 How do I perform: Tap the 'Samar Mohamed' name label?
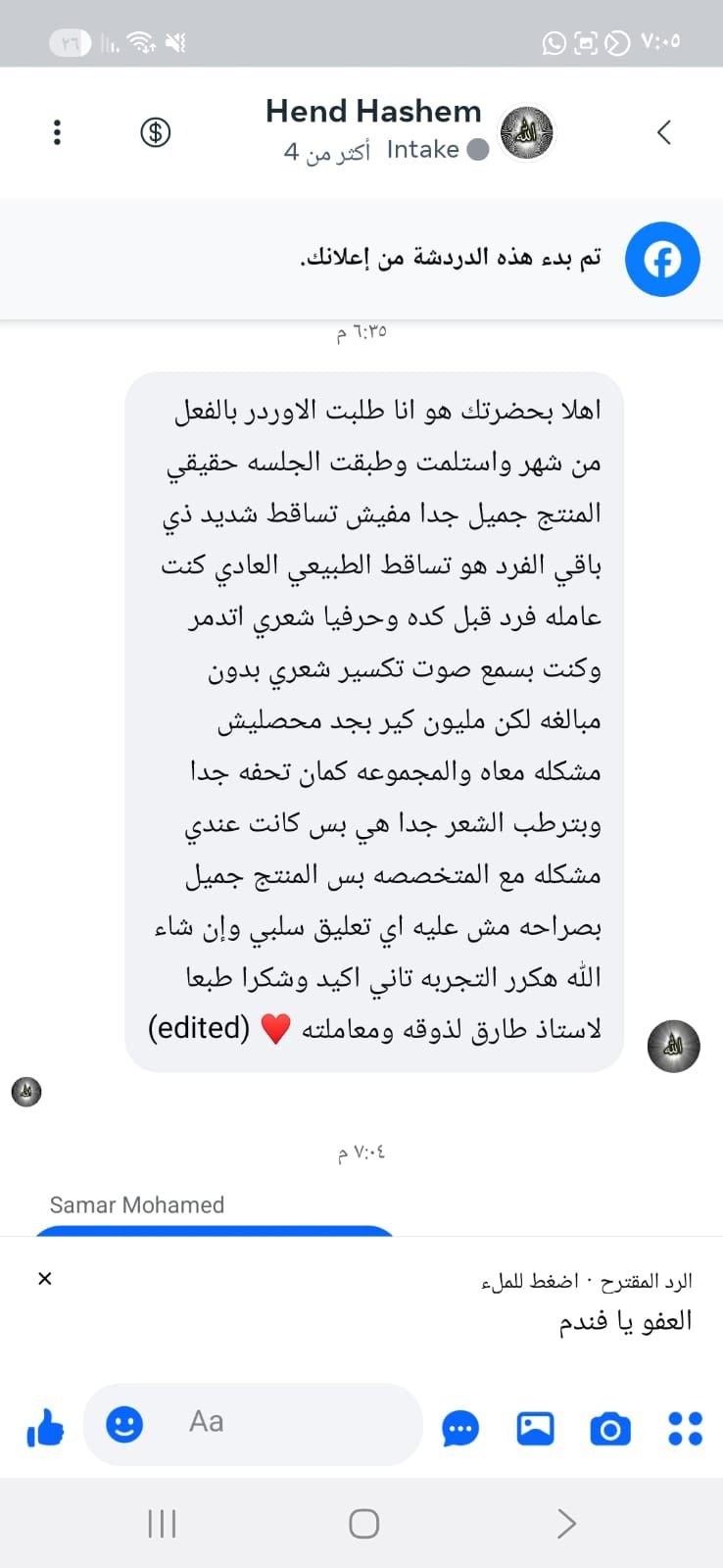[137, 1204]
